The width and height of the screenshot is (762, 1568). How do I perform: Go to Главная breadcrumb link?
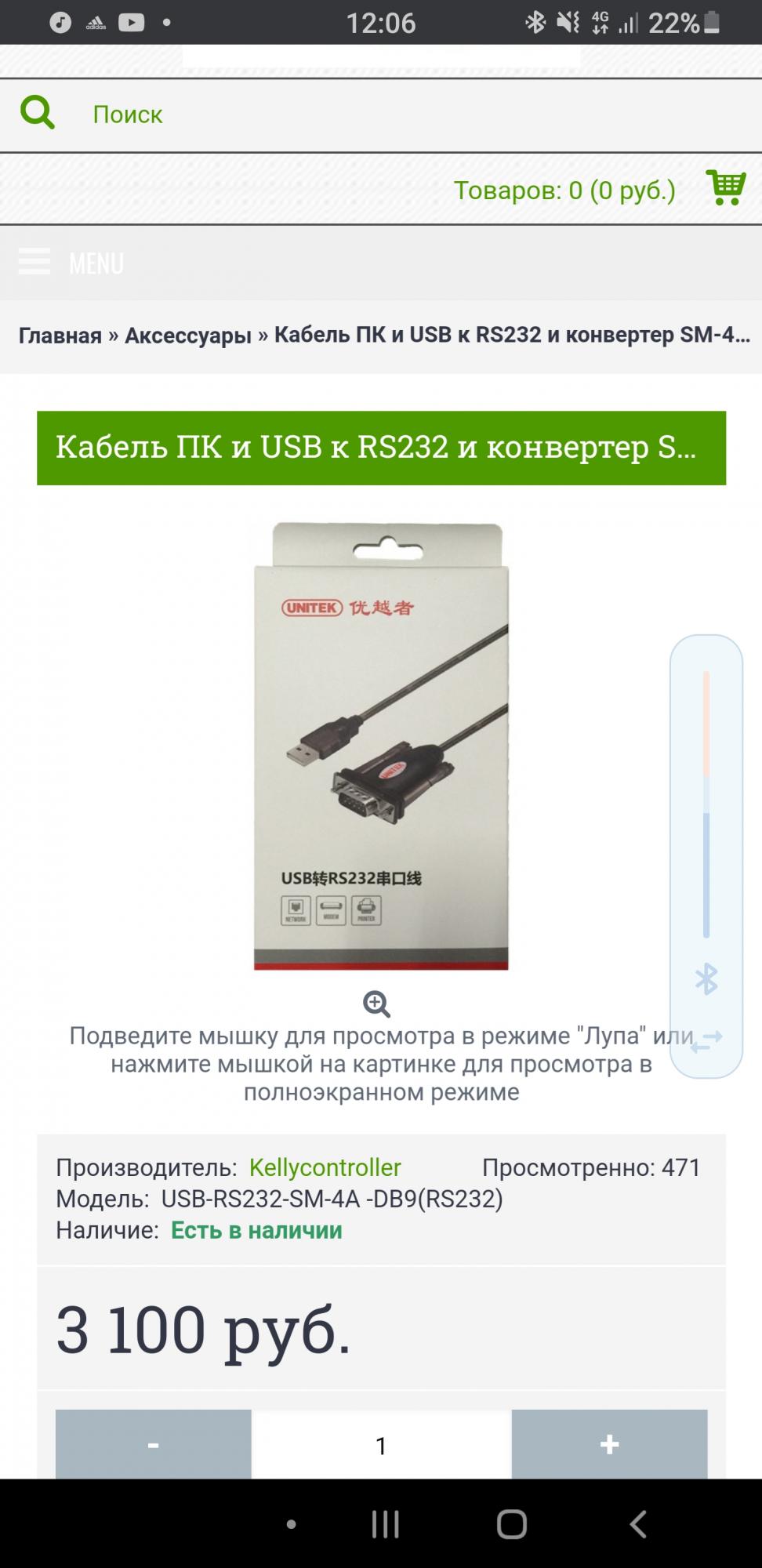pos(60,336)
